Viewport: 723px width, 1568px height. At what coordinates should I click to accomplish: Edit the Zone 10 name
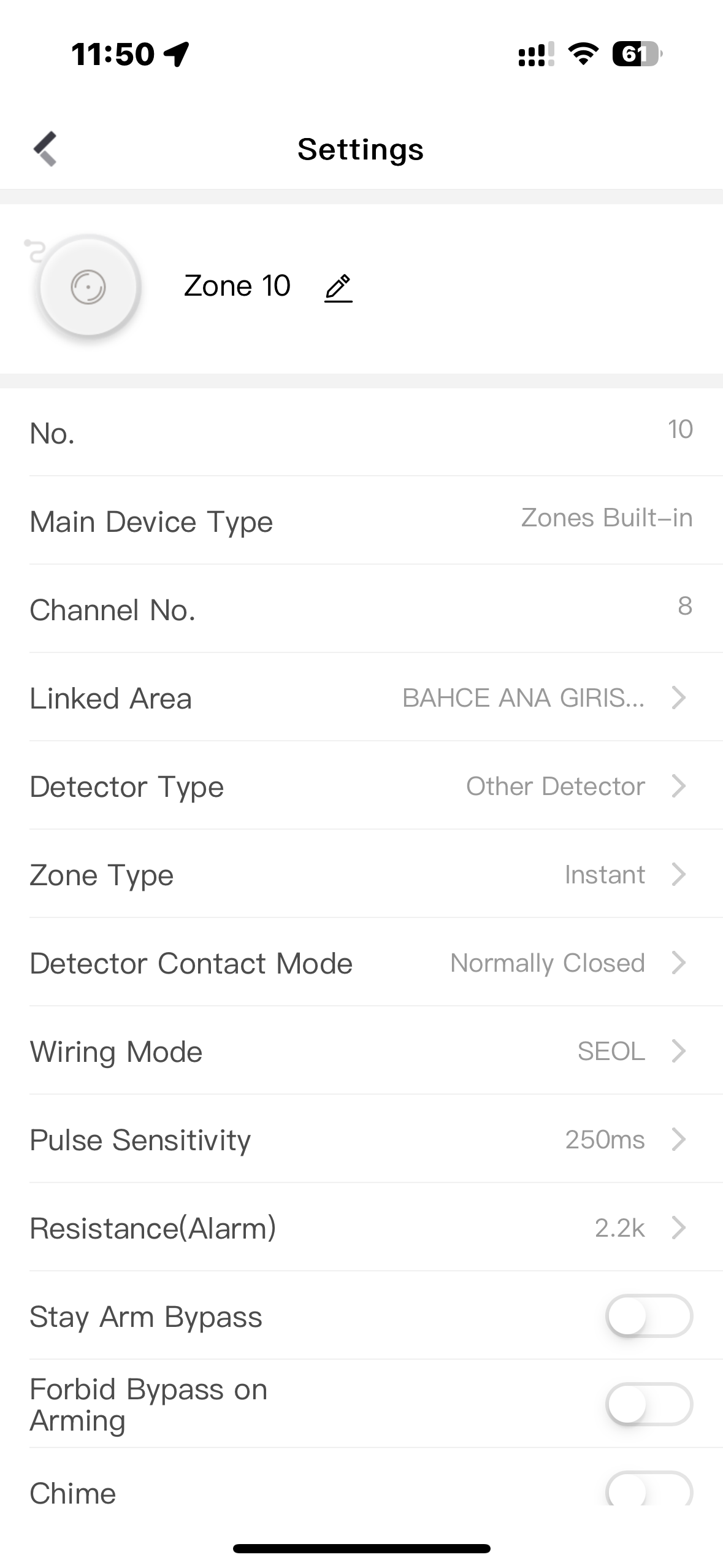(x=338, y=288)
